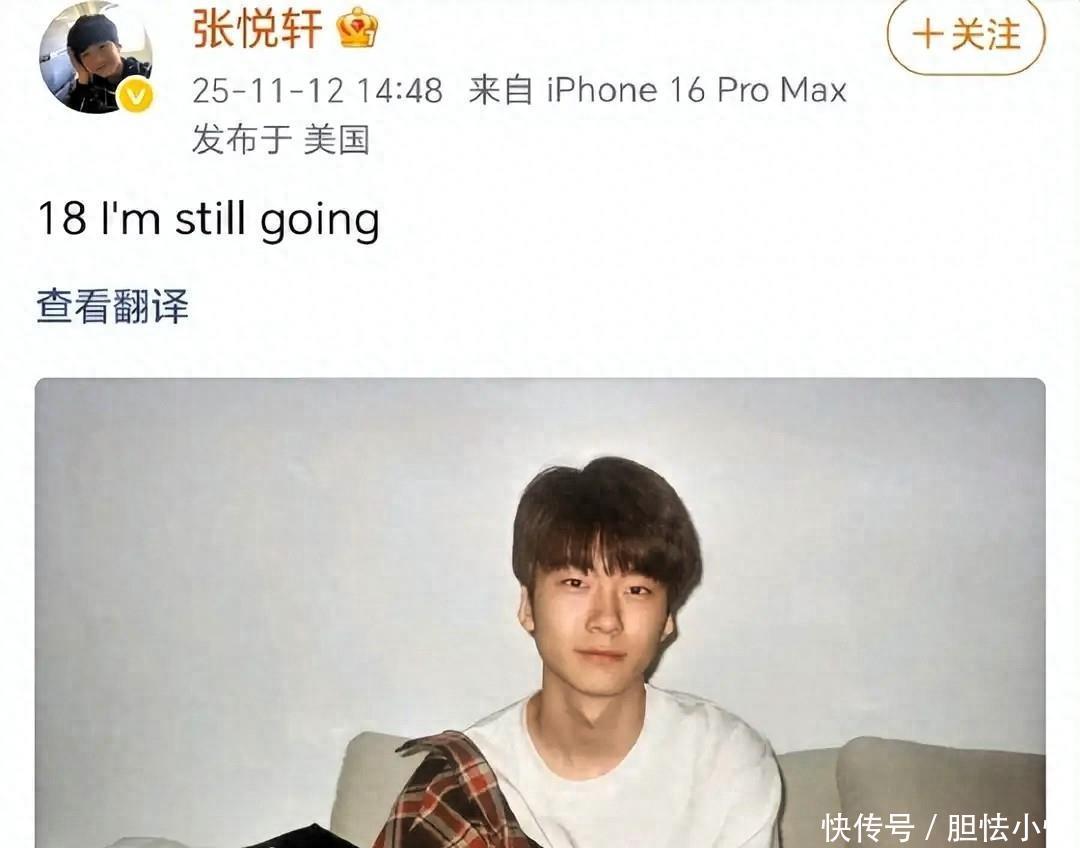The image size is (1080, 848).
Task: Follow 张悦轩 with the 关注 button
Action: (x=966, y=34)
